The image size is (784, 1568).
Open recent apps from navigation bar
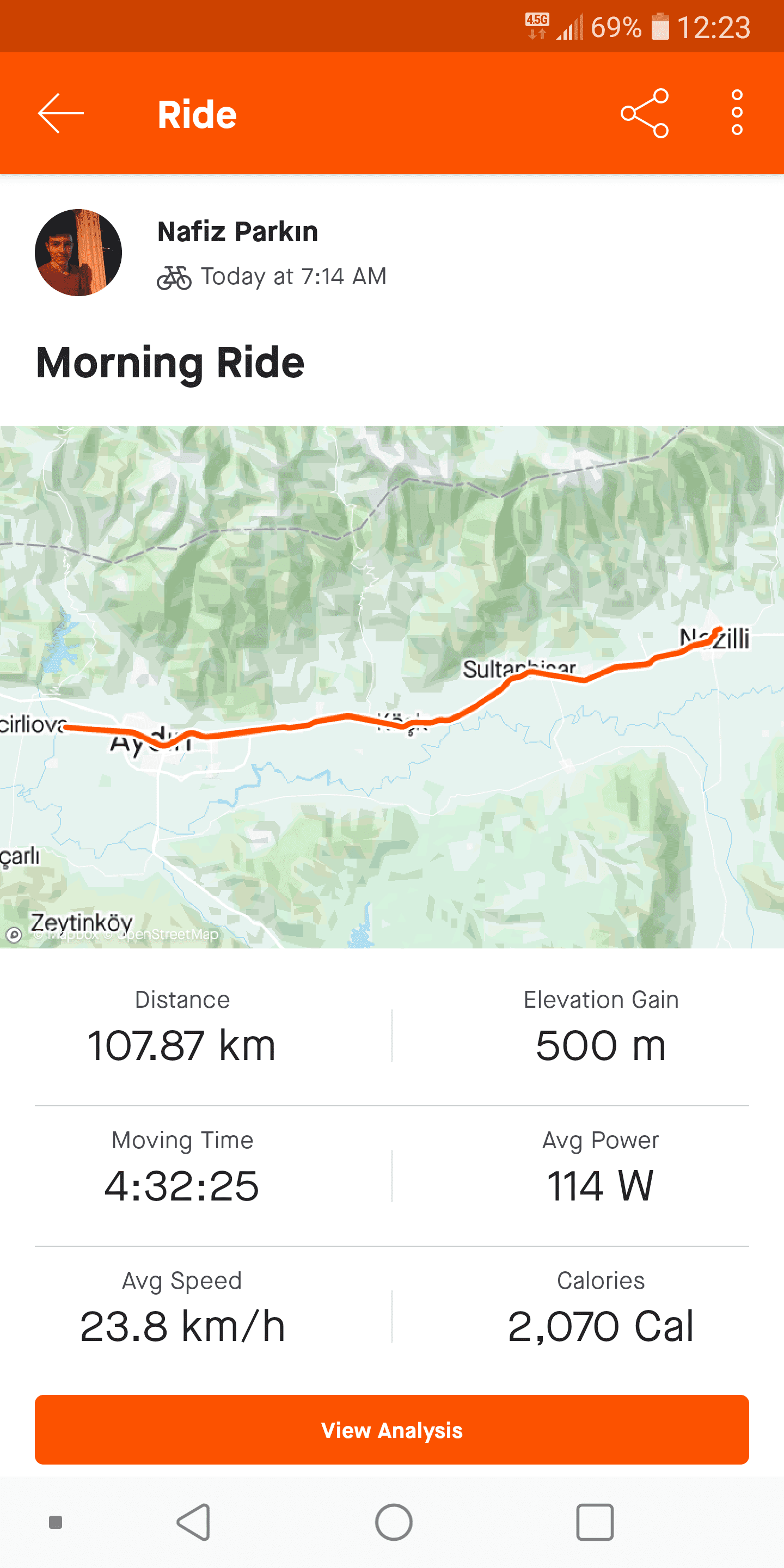[594, 1522]
